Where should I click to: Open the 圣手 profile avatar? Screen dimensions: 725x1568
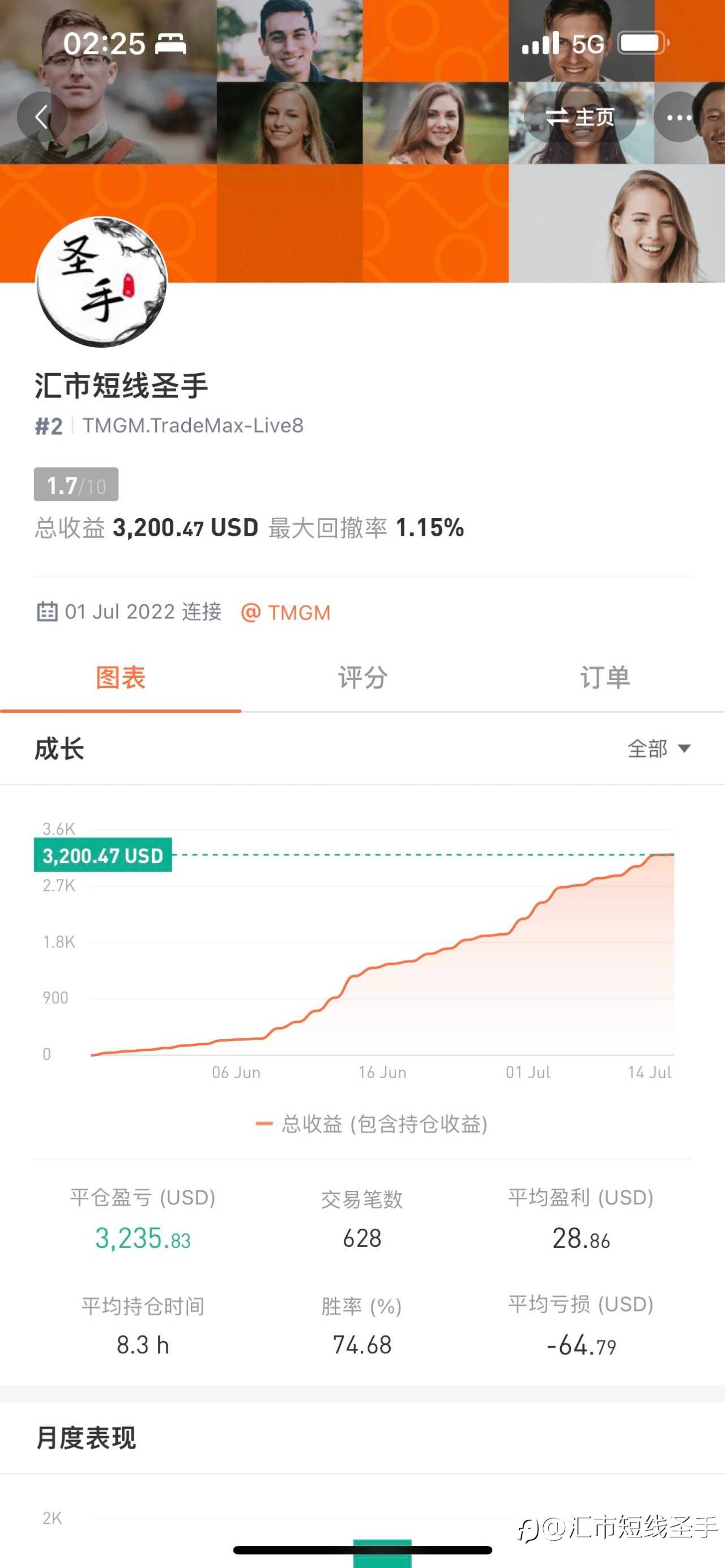[101, 282]
